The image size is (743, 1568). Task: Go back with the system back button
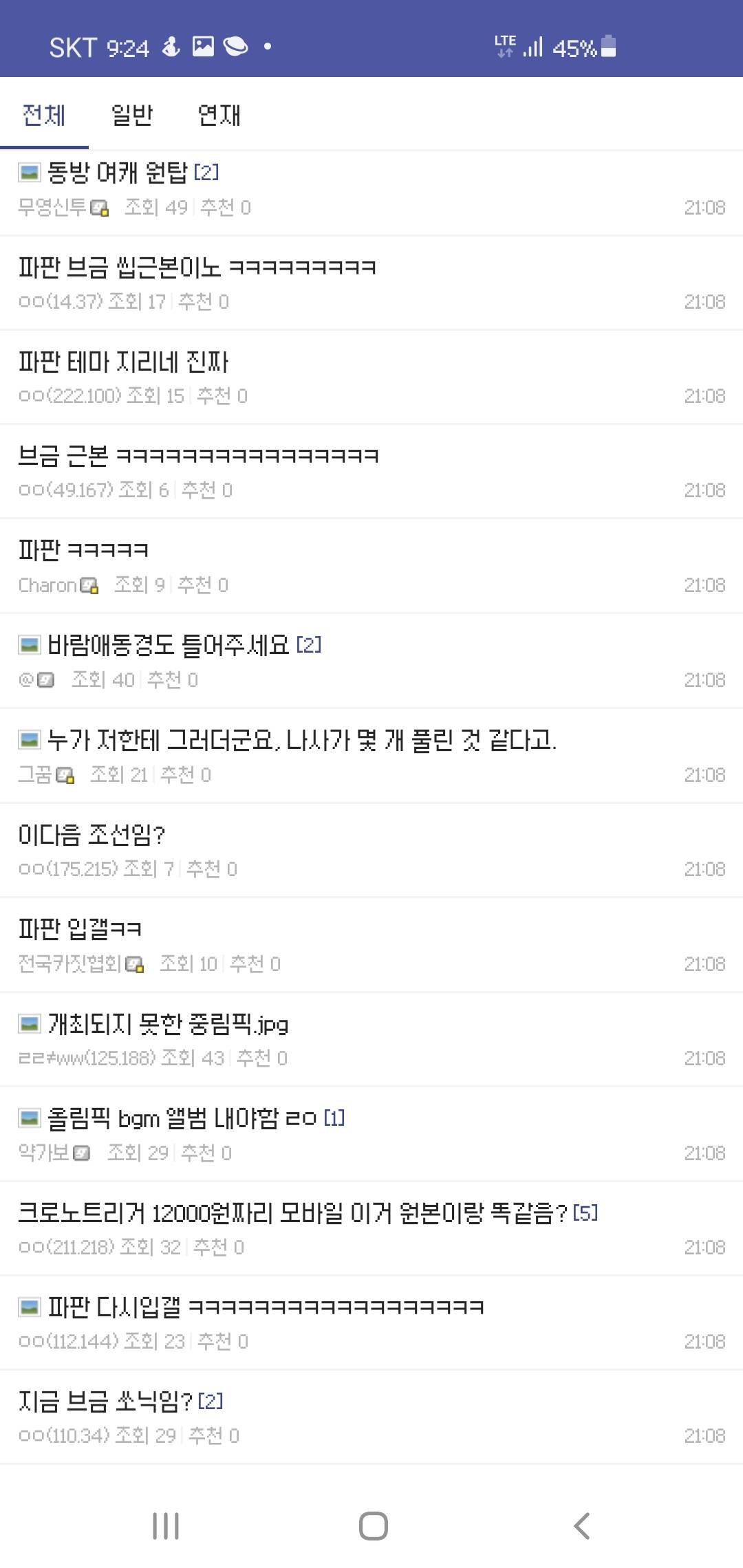pos(581,1525)
